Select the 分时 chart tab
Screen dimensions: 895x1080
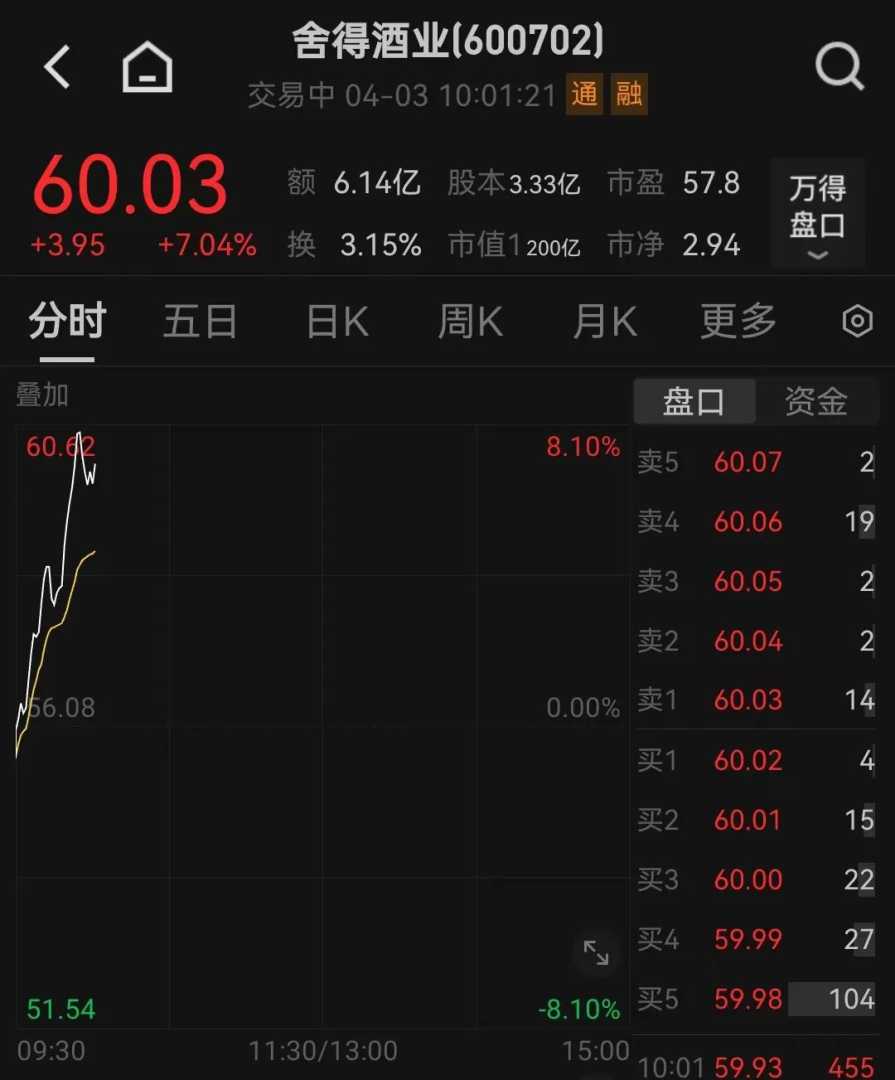pyautogui.click(x=67, y=322)
